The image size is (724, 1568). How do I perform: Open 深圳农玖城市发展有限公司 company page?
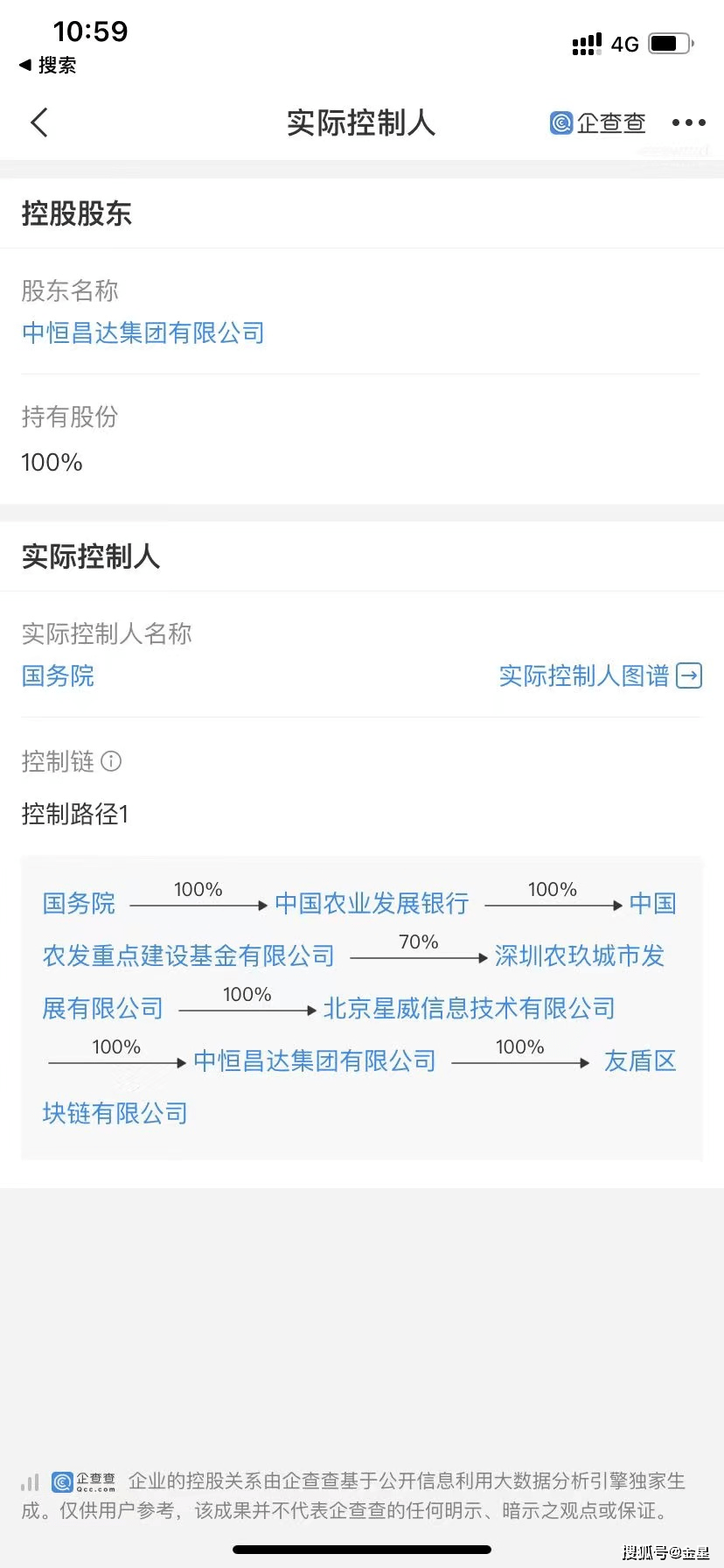(x=579, y=955)
